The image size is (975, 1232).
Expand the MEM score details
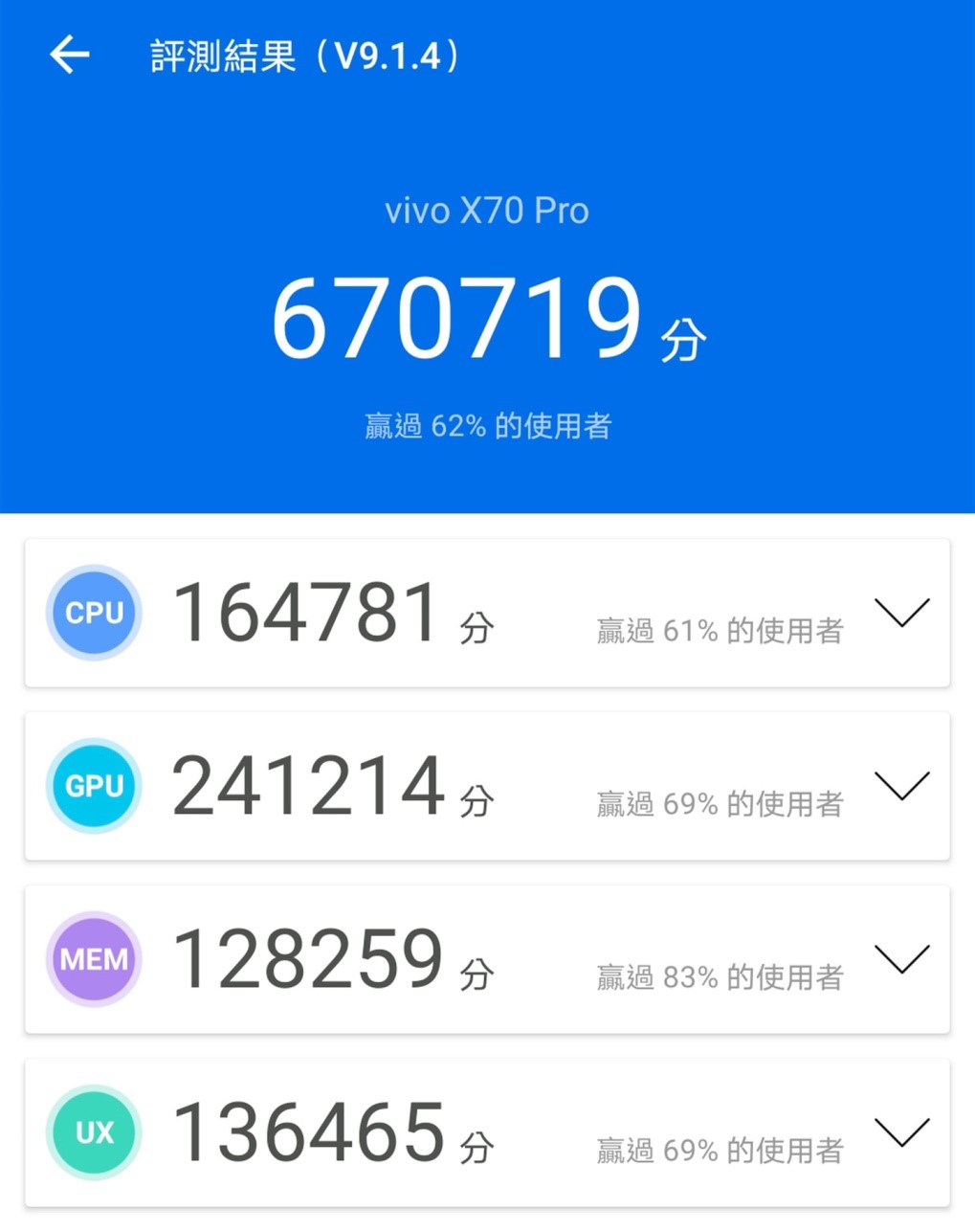click(x=899, y=960)
